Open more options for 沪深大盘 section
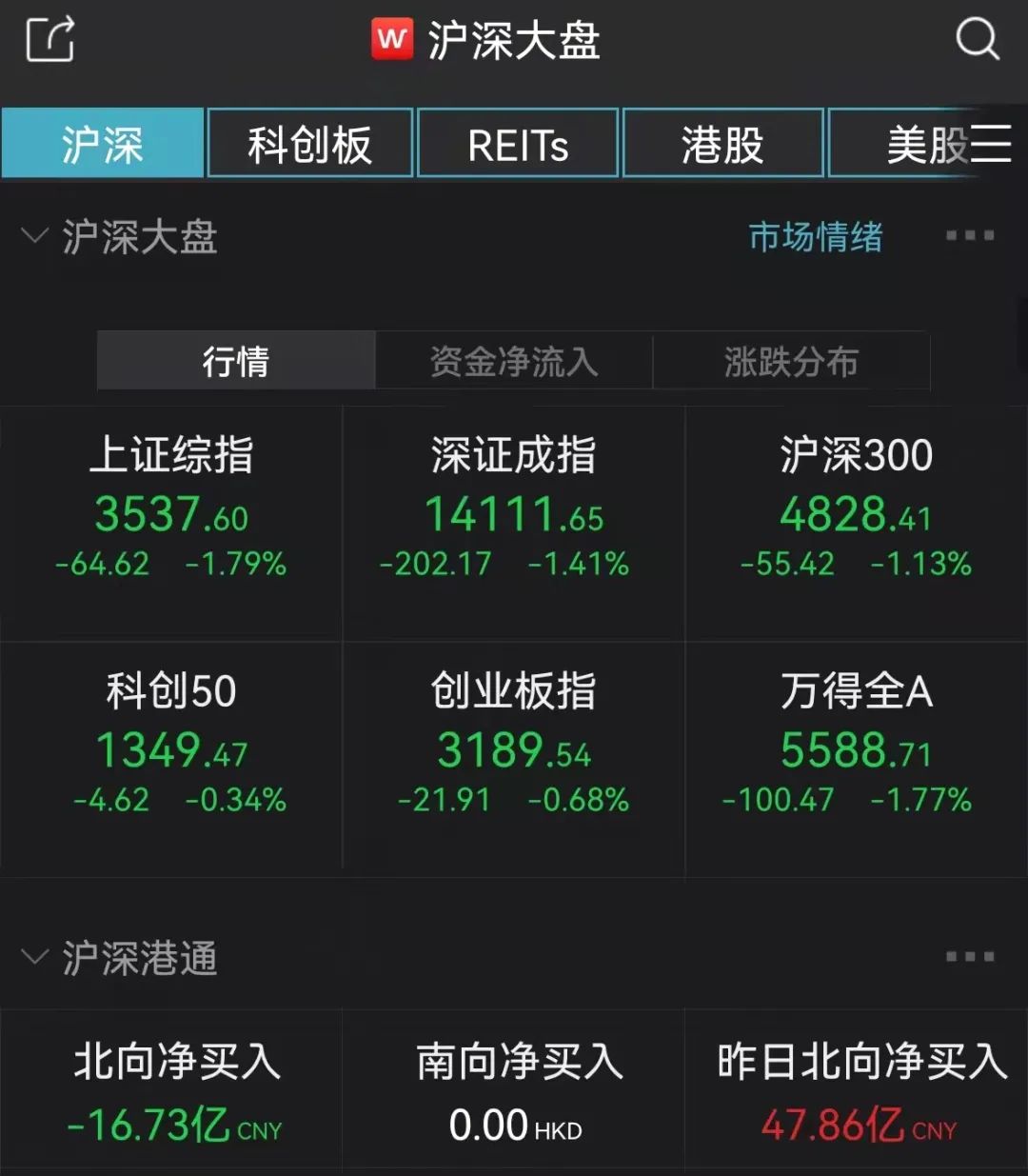 pos(969,235)
